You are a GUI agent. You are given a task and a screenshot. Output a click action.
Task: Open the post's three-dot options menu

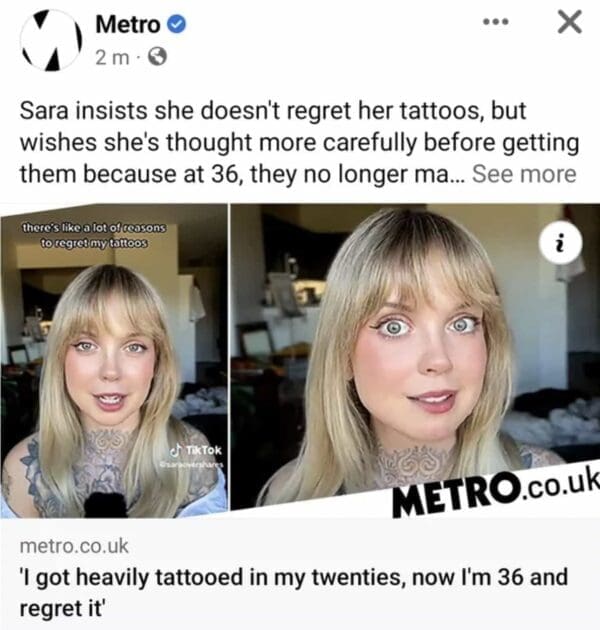[495, 22]
